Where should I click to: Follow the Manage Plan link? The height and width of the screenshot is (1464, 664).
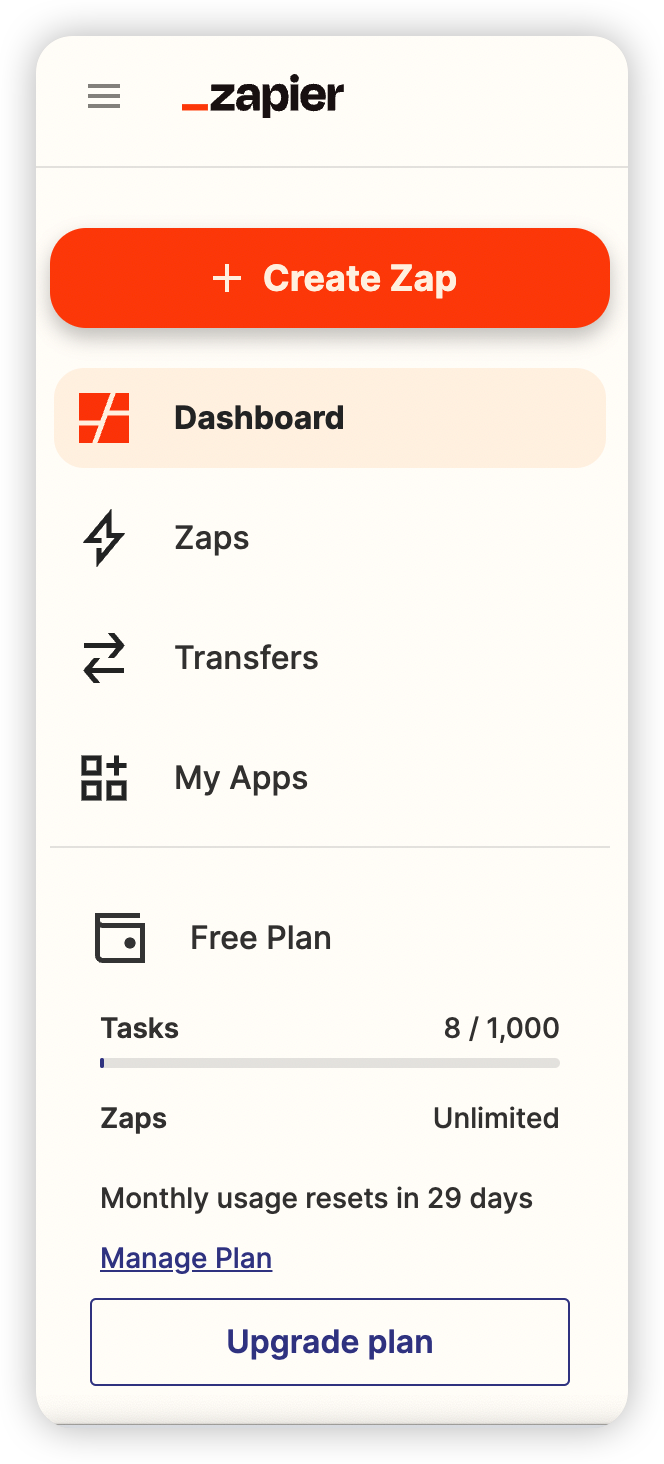coord(186,1258)
